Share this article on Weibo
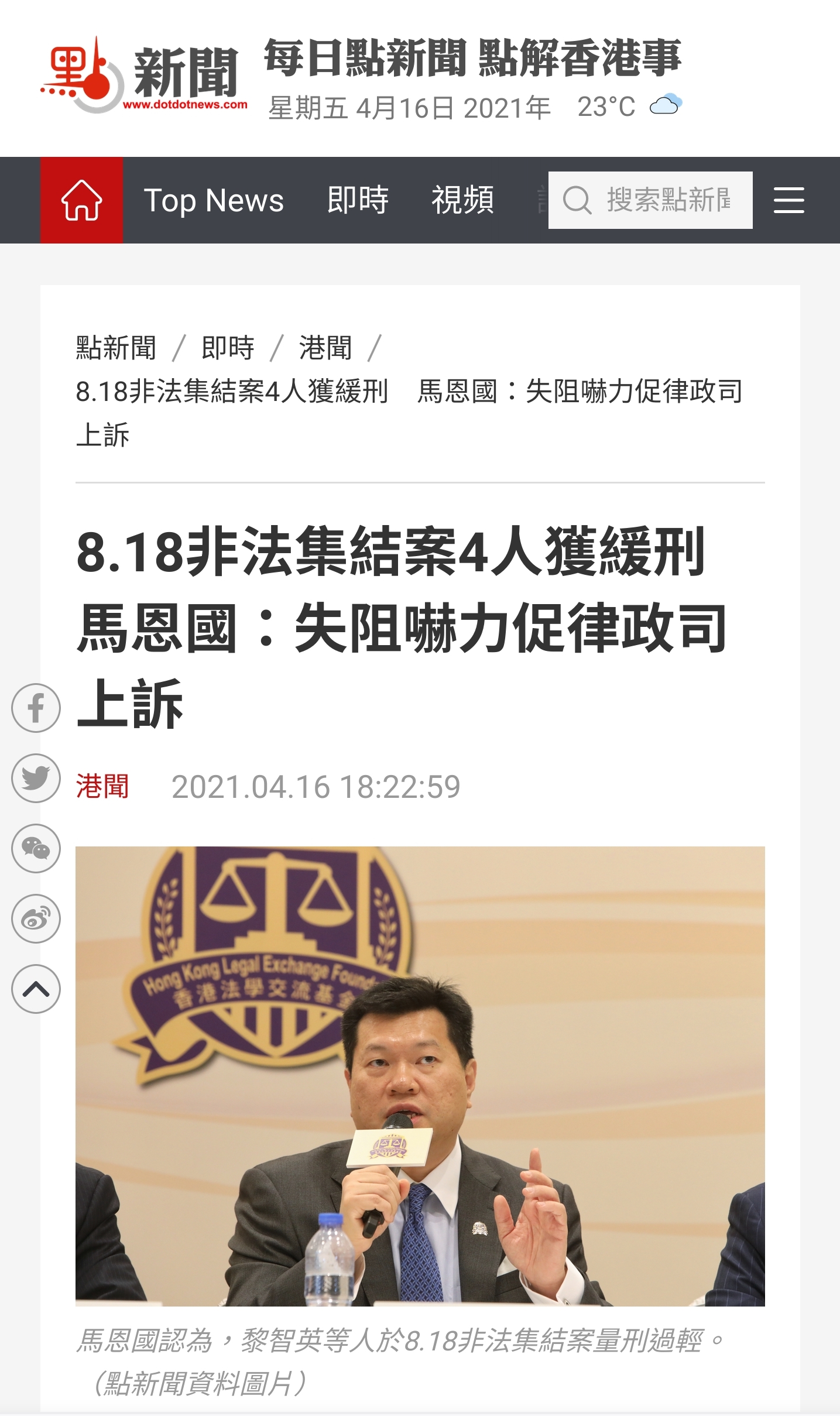Screen dimensions: 840x1416 point(36,918)
